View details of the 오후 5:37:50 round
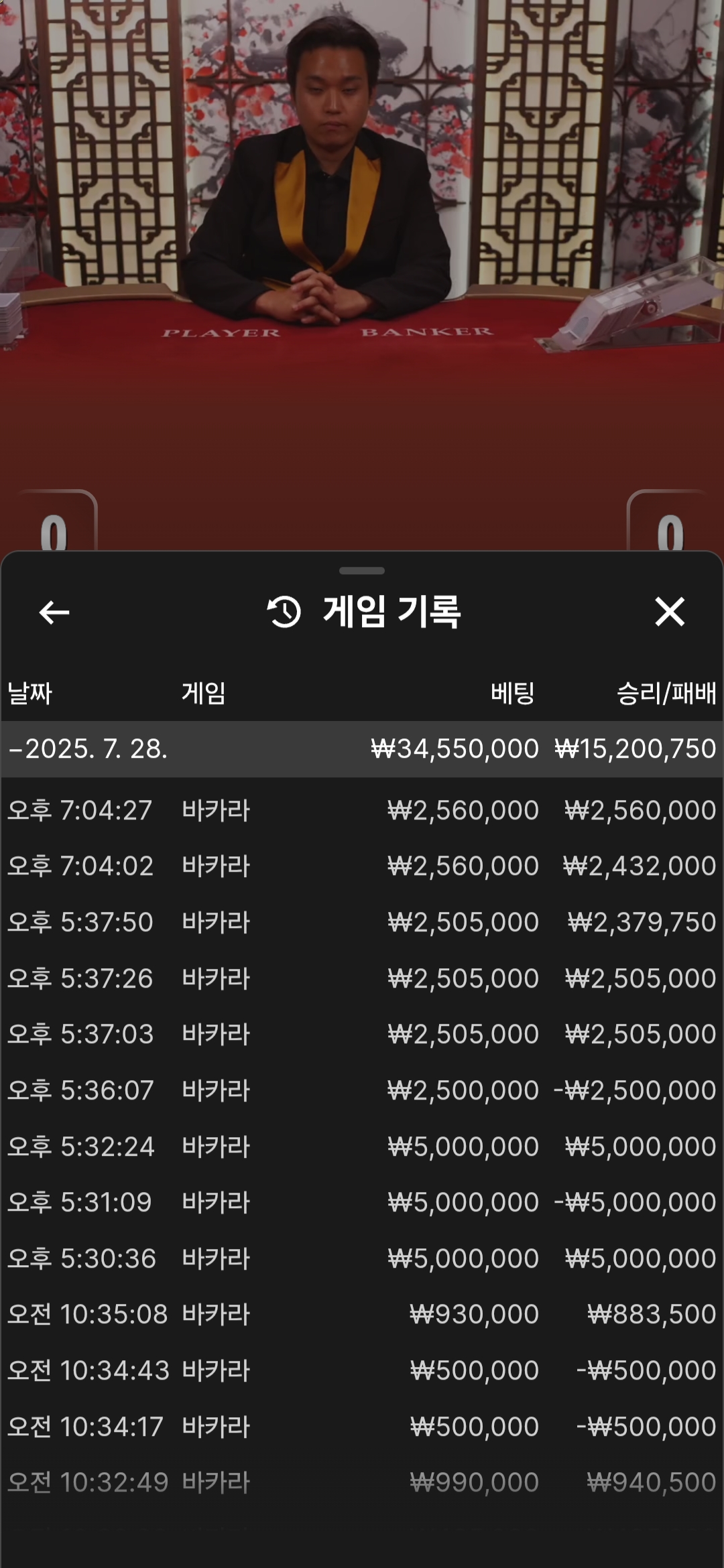 click(x=362, y=922)
